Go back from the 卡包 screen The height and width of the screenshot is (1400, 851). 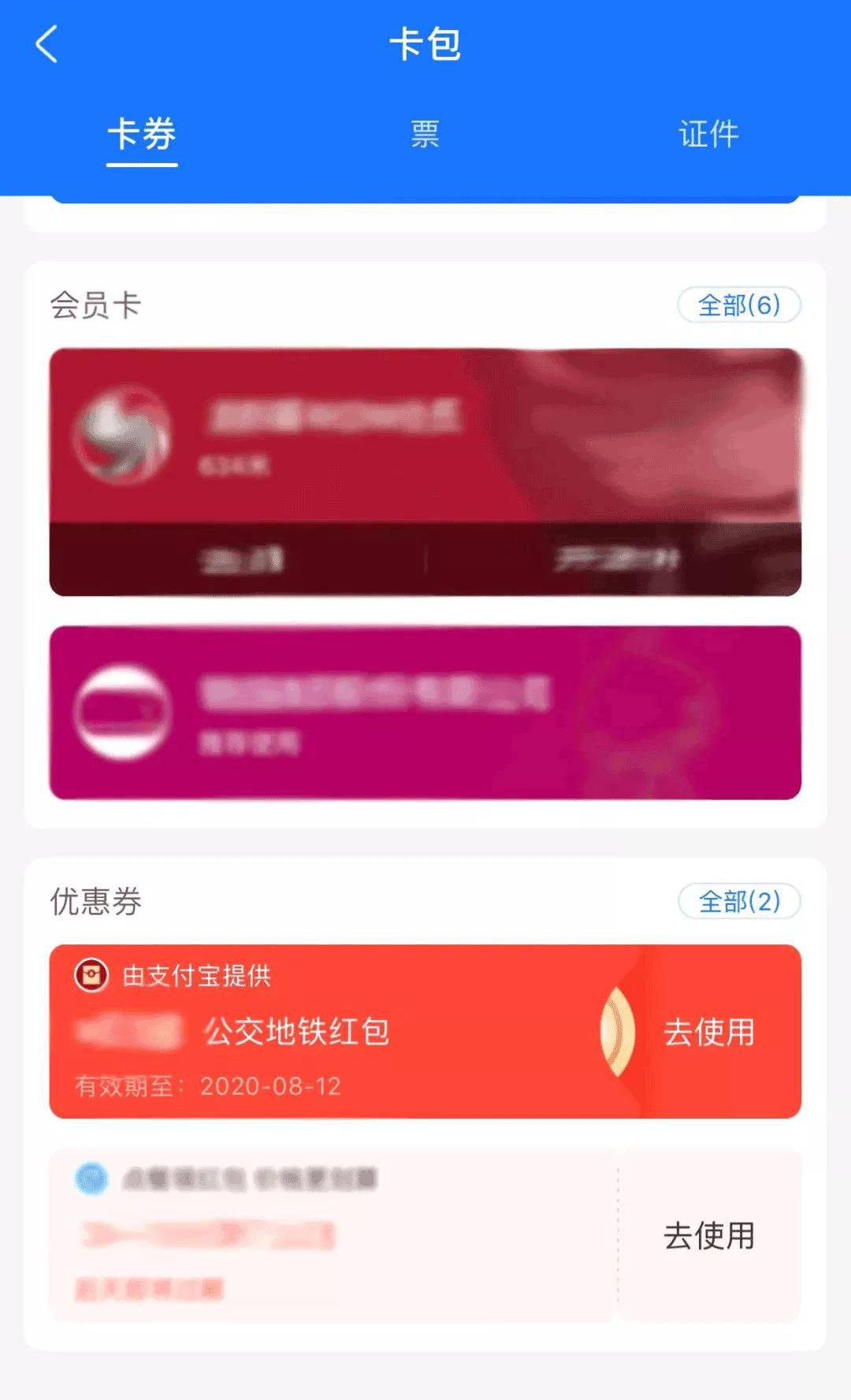(47, 44)
